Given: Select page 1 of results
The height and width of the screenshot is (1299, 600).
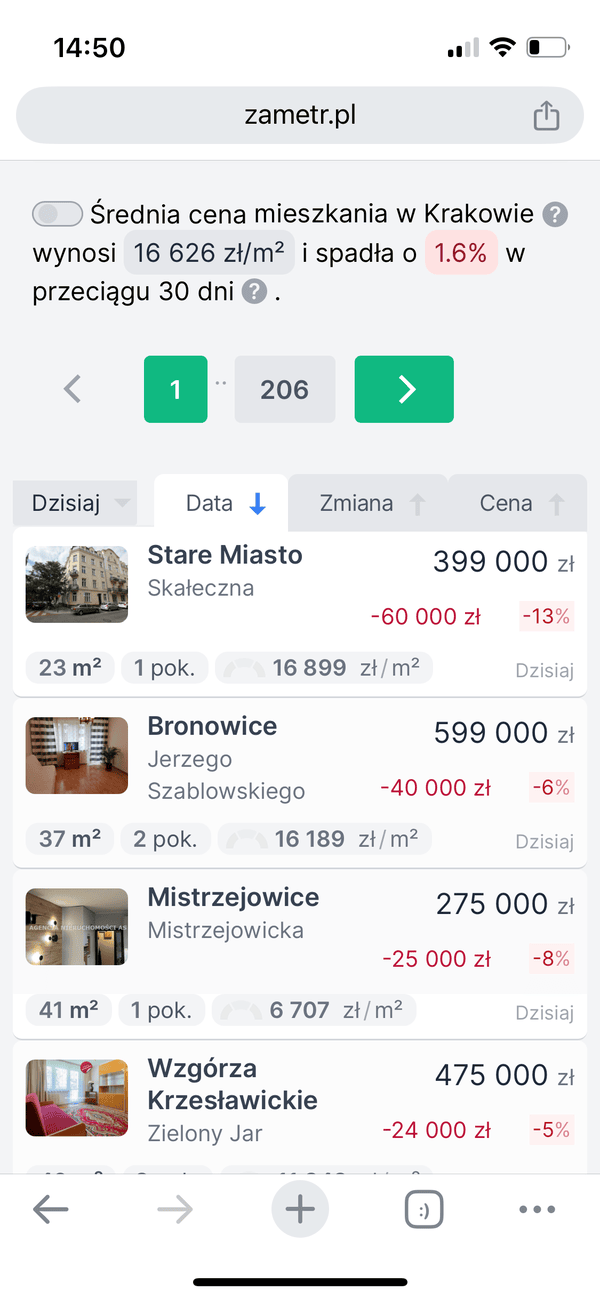Looking at the screenshot, I should (x=176, y=389).
